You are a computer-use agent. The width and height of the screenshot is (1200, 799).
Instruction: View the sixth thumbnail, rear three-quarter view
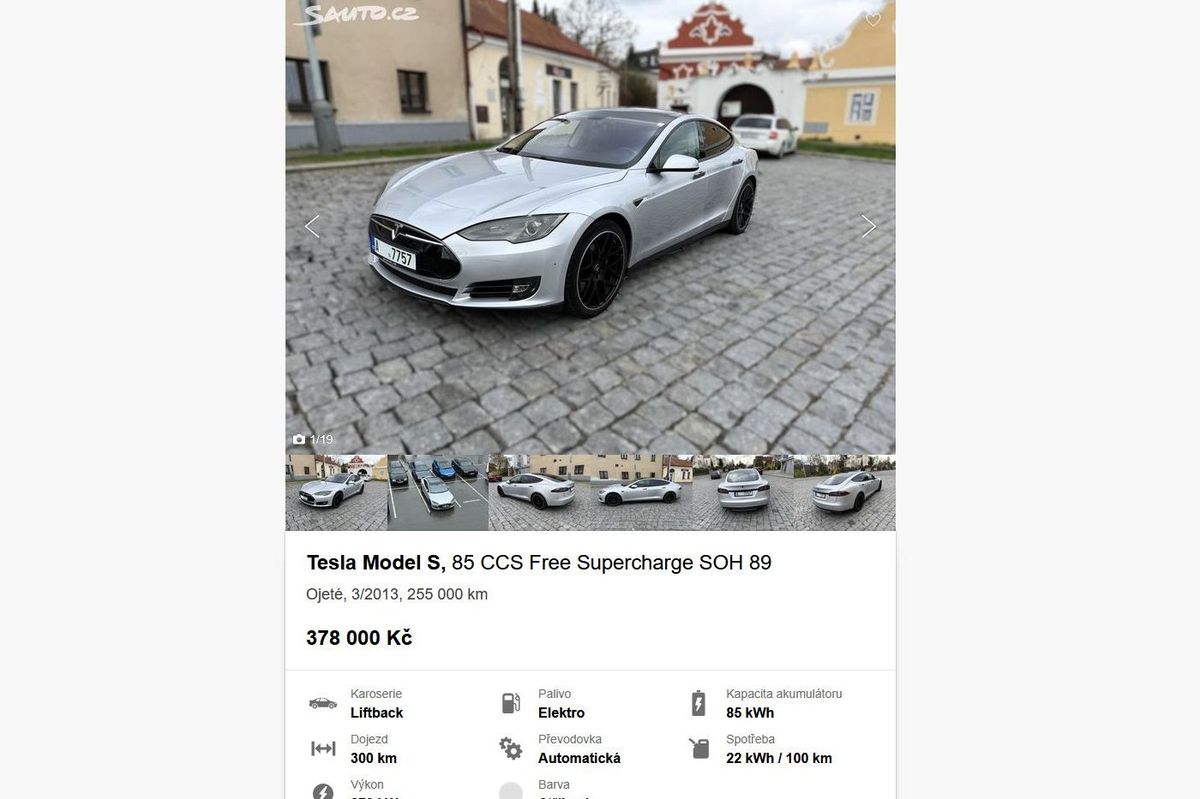[844, 492]
